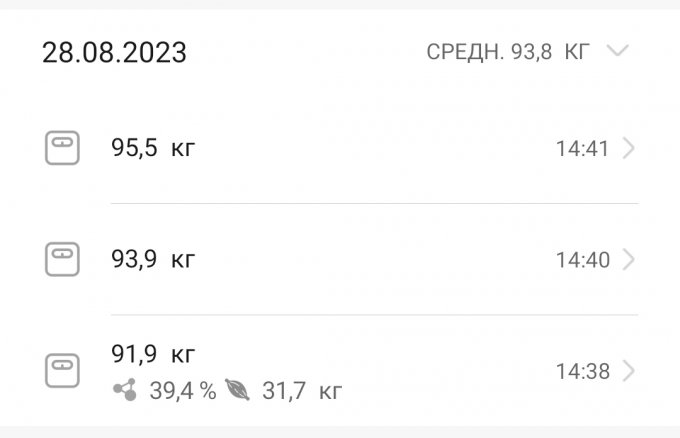Open the 91,9 кг measurement at 14:38

tap(340, 371)
